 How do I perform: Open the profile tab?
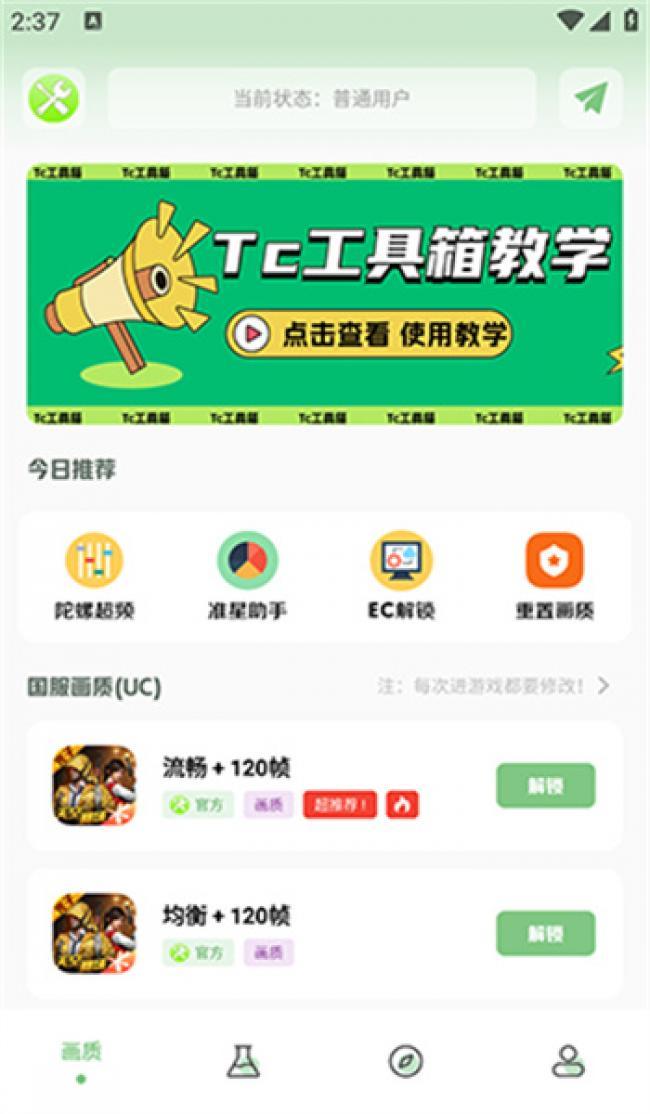568,1061
